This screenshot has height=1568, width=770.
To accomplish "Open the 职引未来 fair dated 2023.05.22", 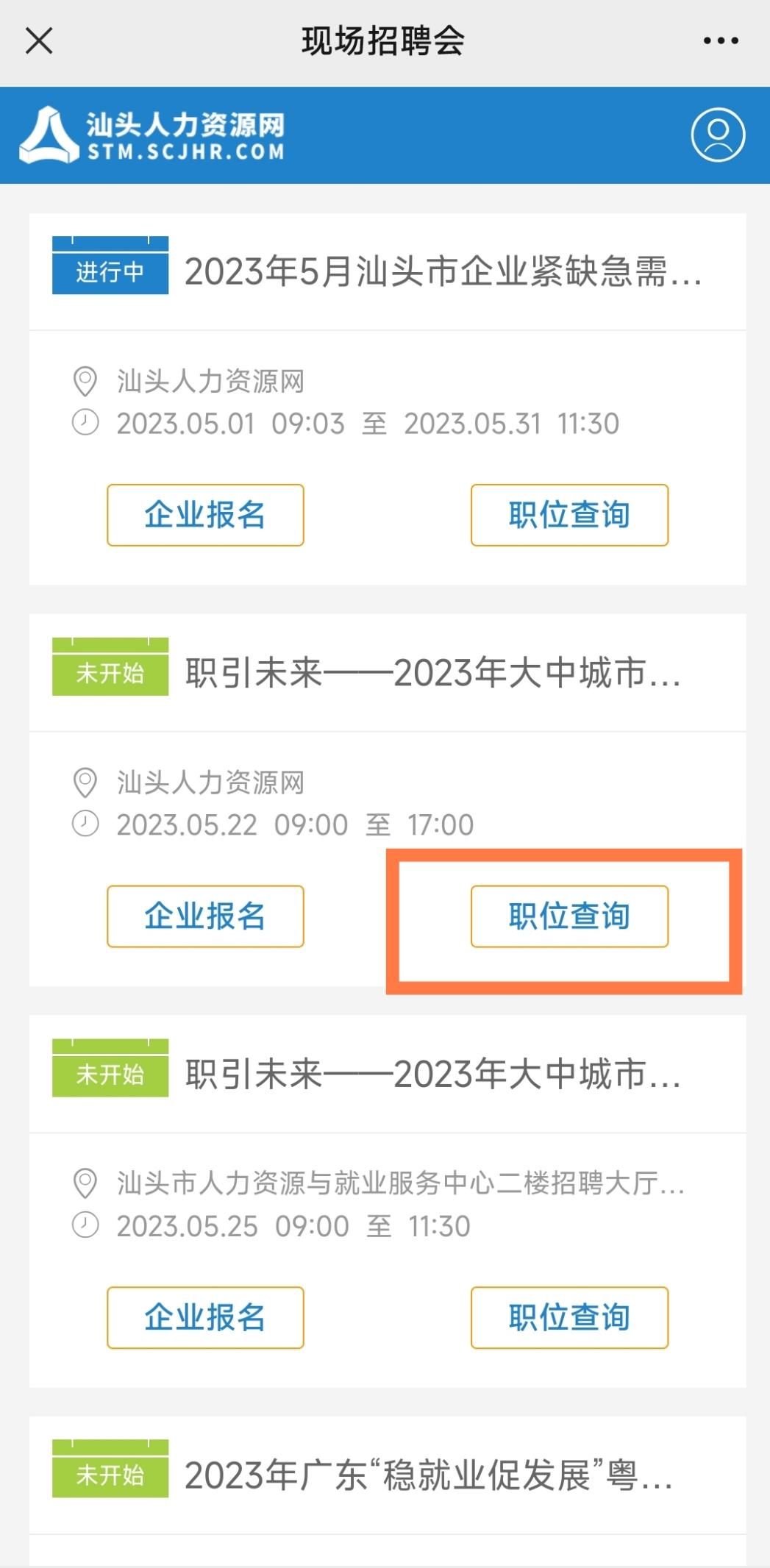I will 432,673.
